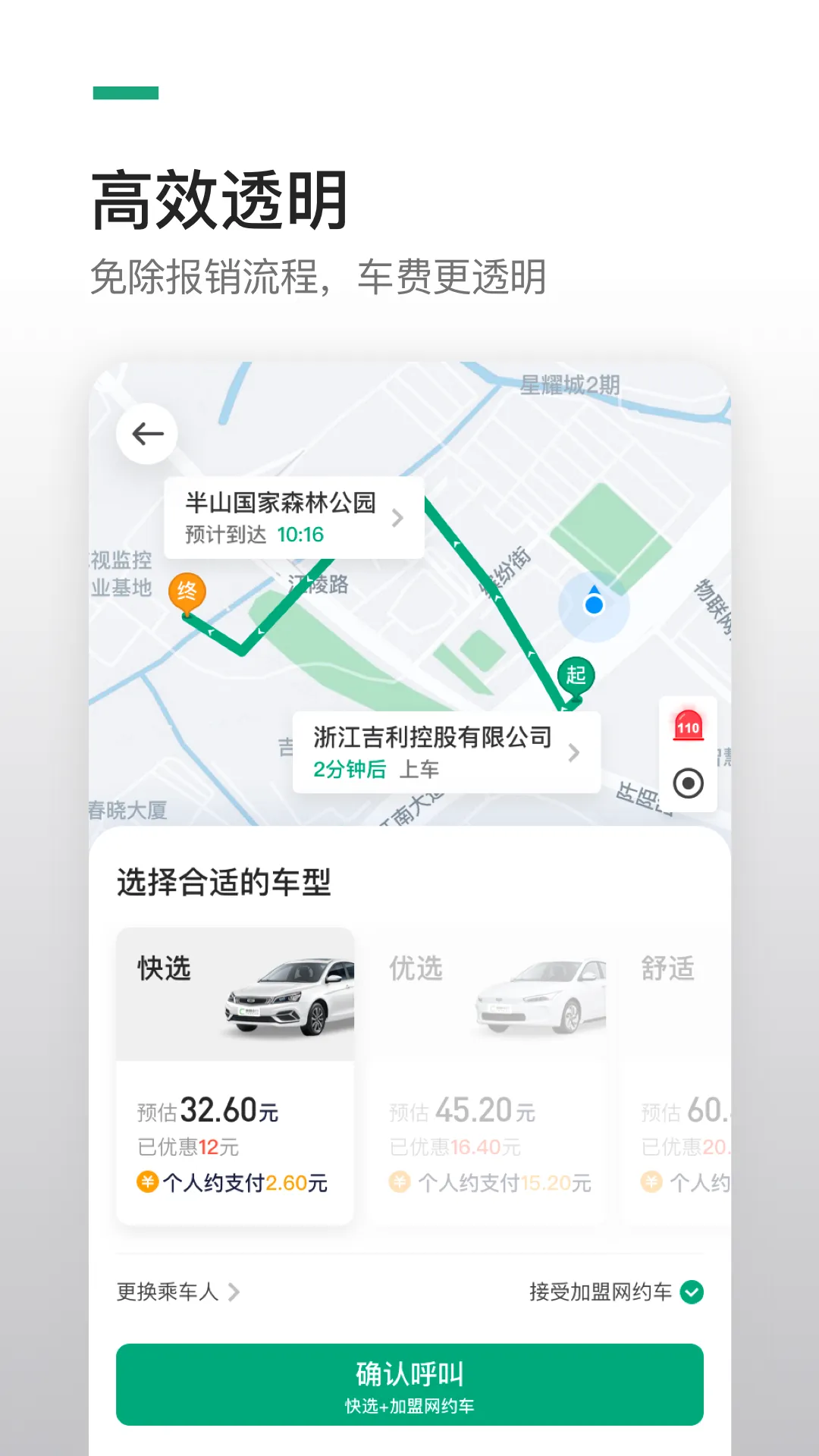The image size is (819, 1456).
Task: Select the 快选 car type card
Action: (235, 1077)
